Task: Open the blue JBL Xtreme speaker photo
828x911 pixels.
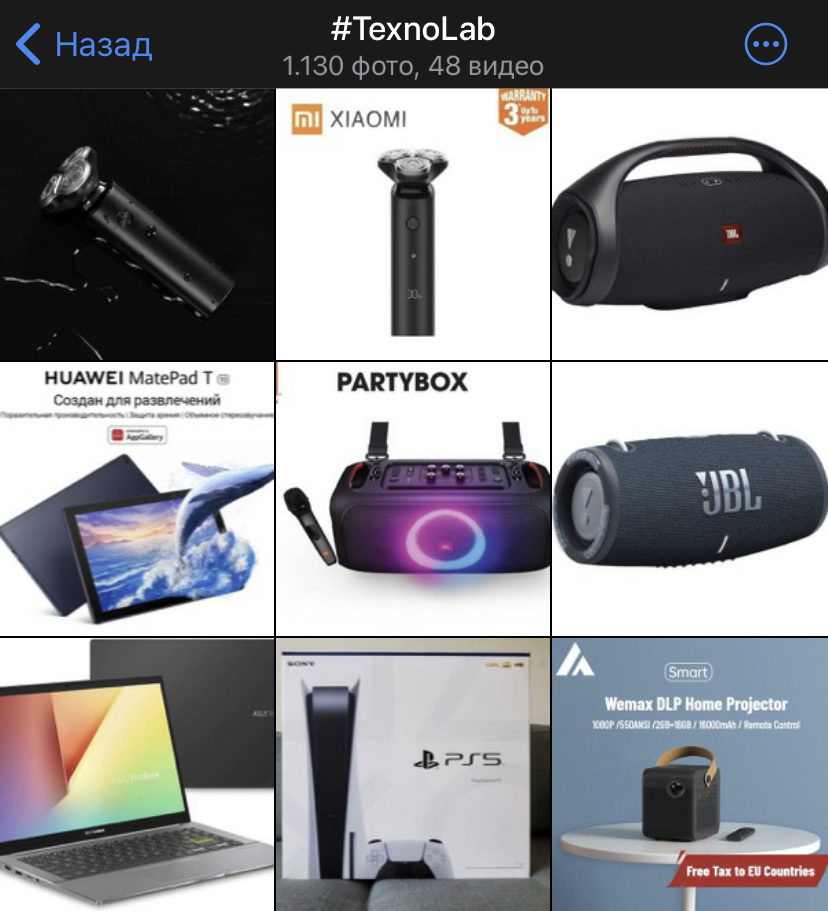Action: coord(690,499)
